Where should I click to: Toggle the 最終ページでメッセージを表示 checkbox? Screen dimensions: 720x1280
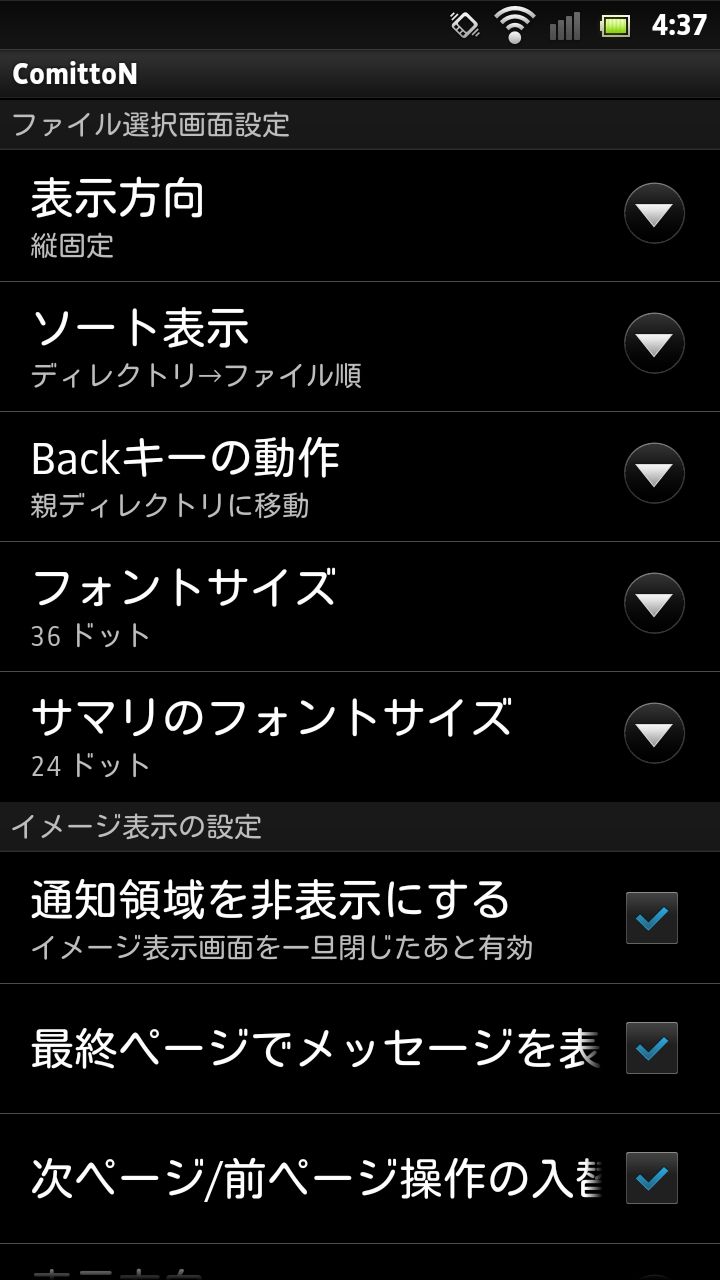651,1048
